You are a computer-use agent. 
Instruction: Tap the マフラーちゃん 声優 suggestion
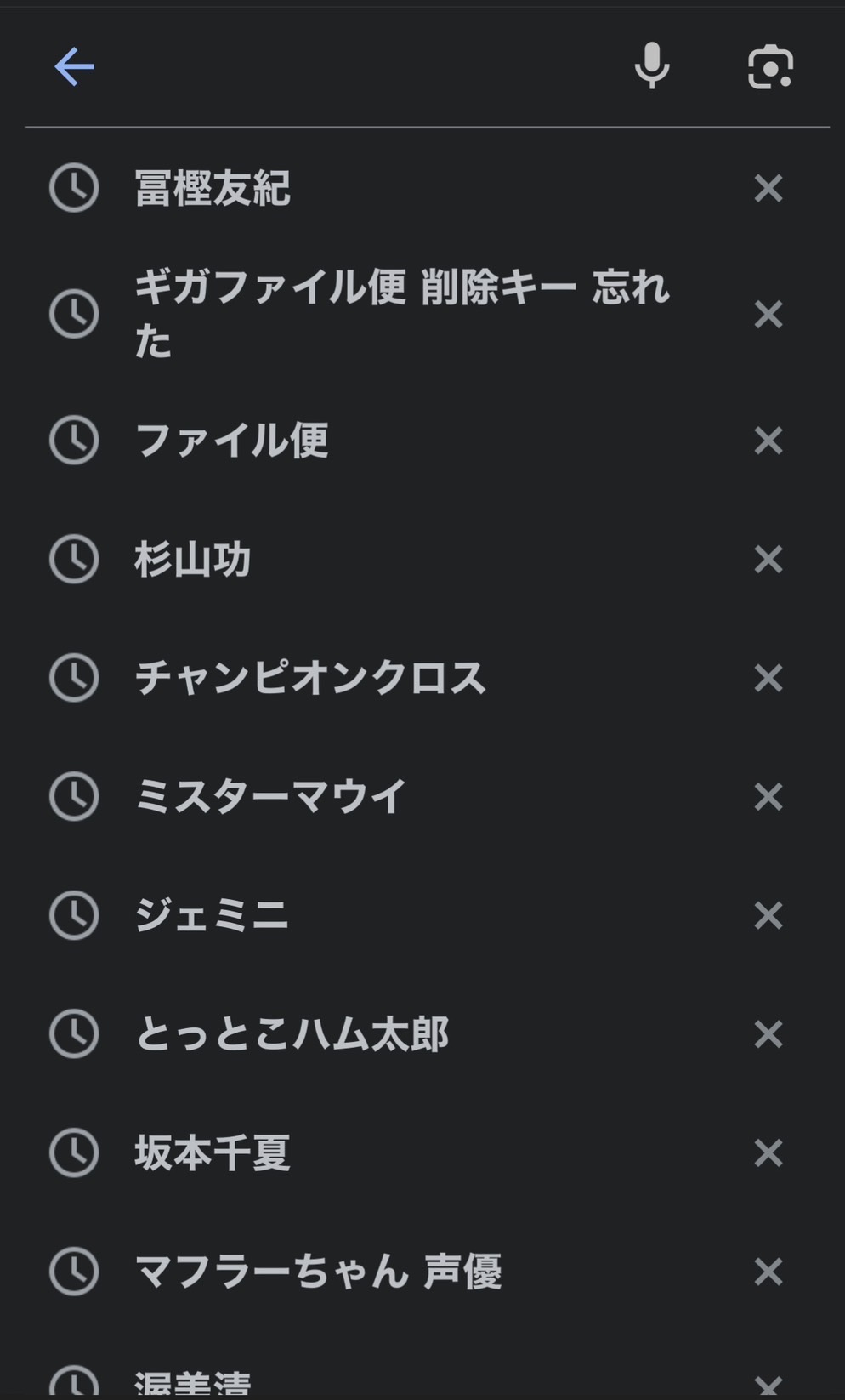coord(319,1272)
